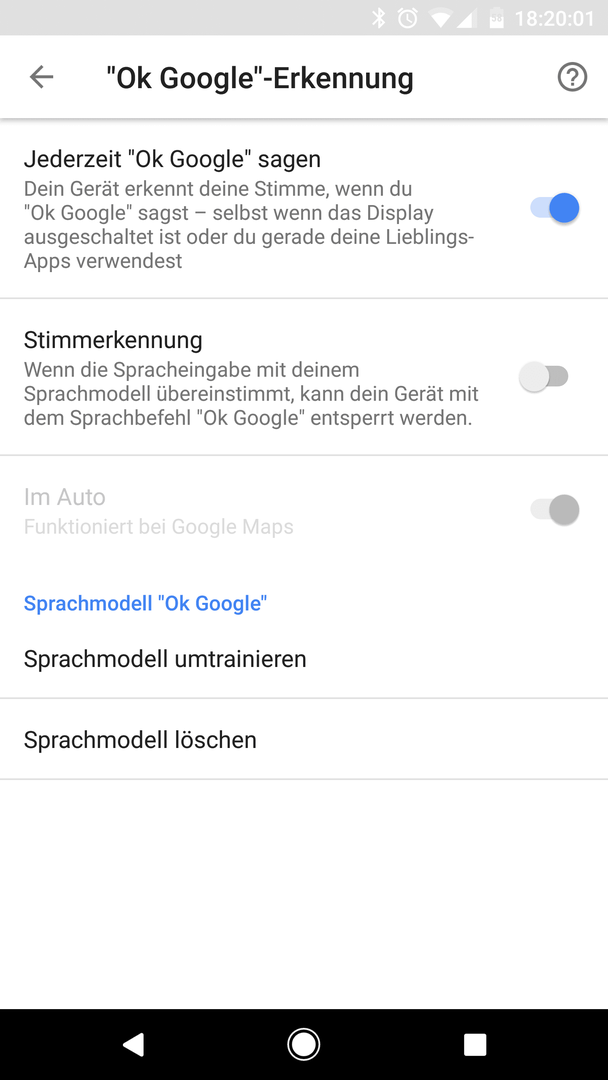Open recent apps with the square button

(474, 1044)
